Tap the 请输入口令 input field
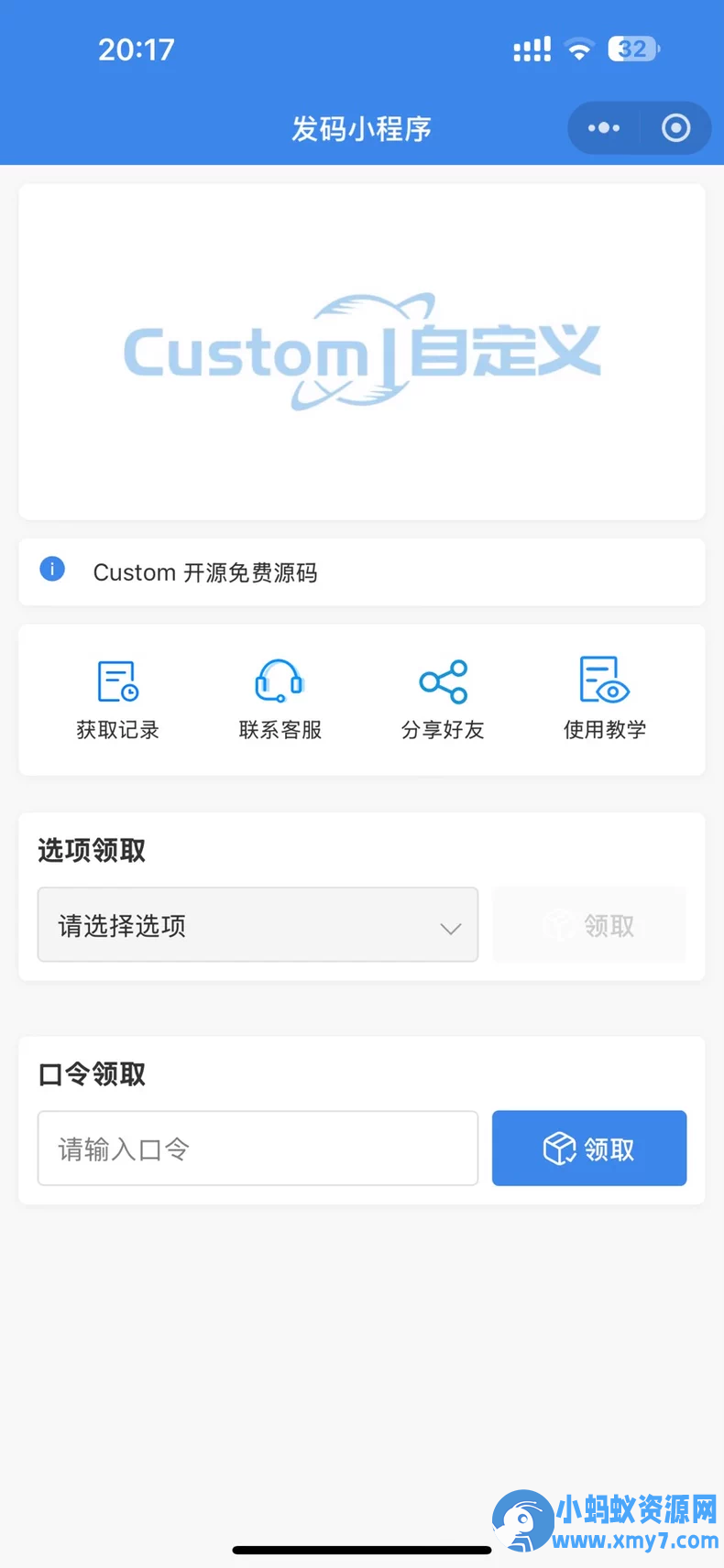 tap(258, 1148)
